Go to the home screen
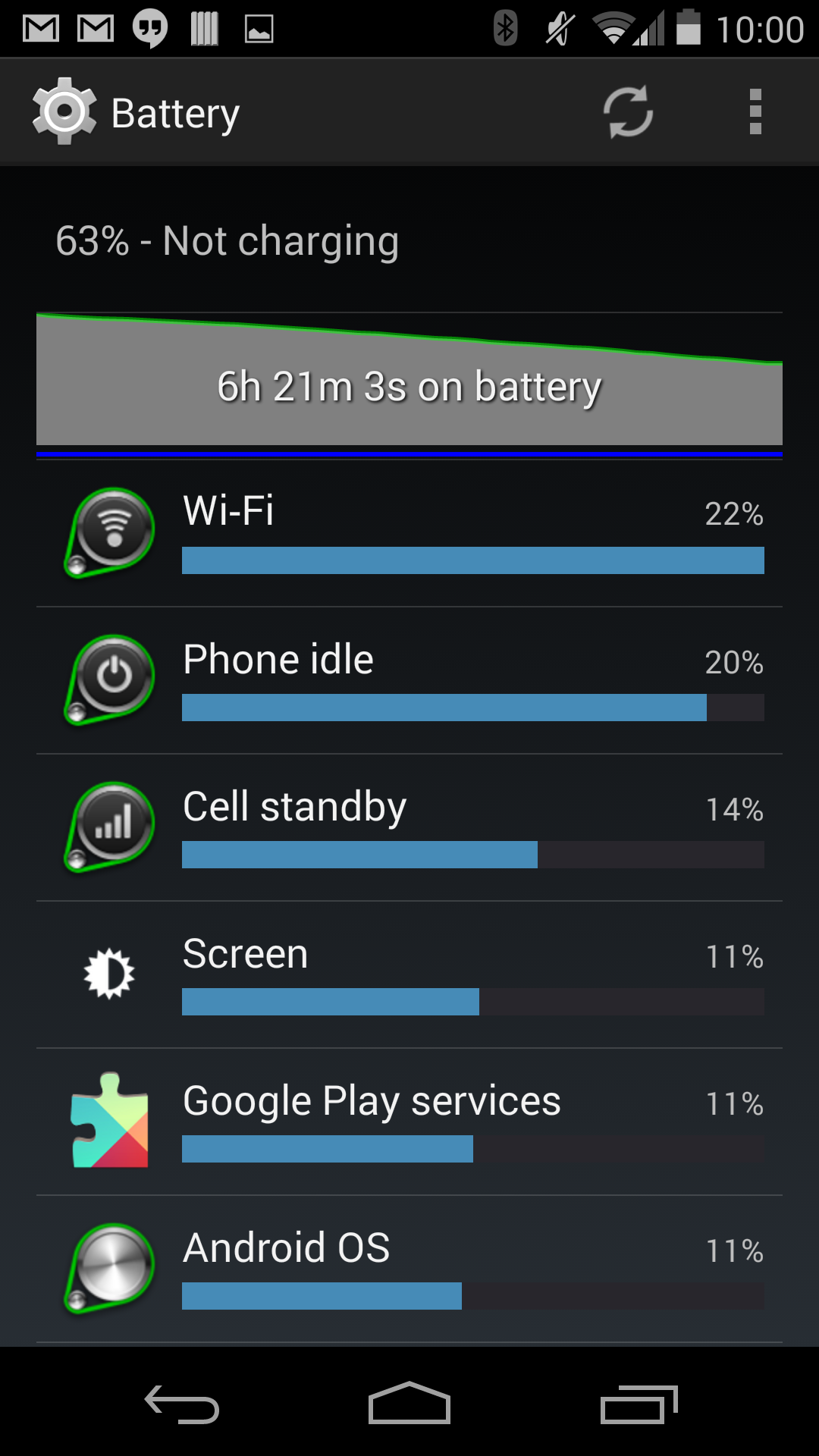Viewport: 819px width, 1456px height. click(x=409, y=1404)
